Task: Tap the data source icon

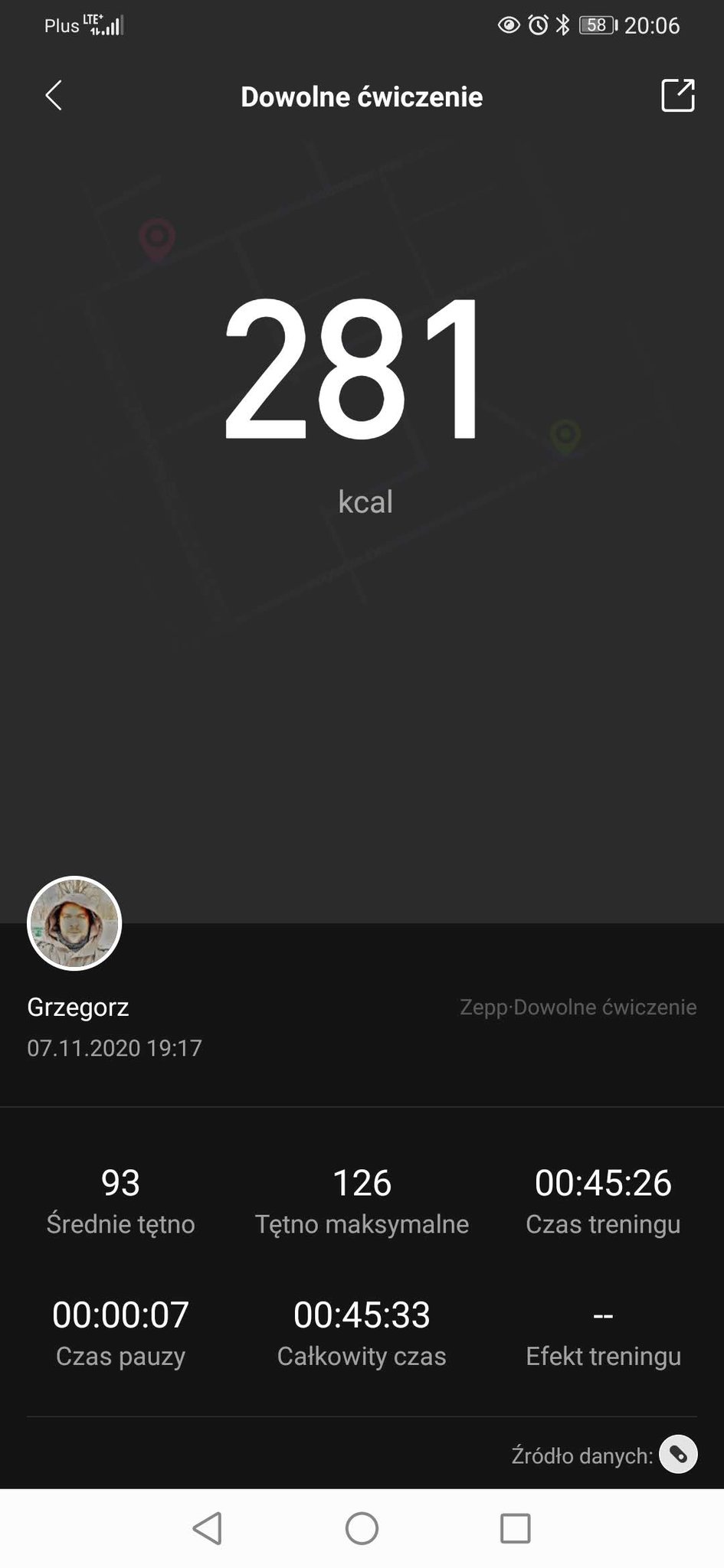Action: pyautogui.click(x=678, y=1454)
